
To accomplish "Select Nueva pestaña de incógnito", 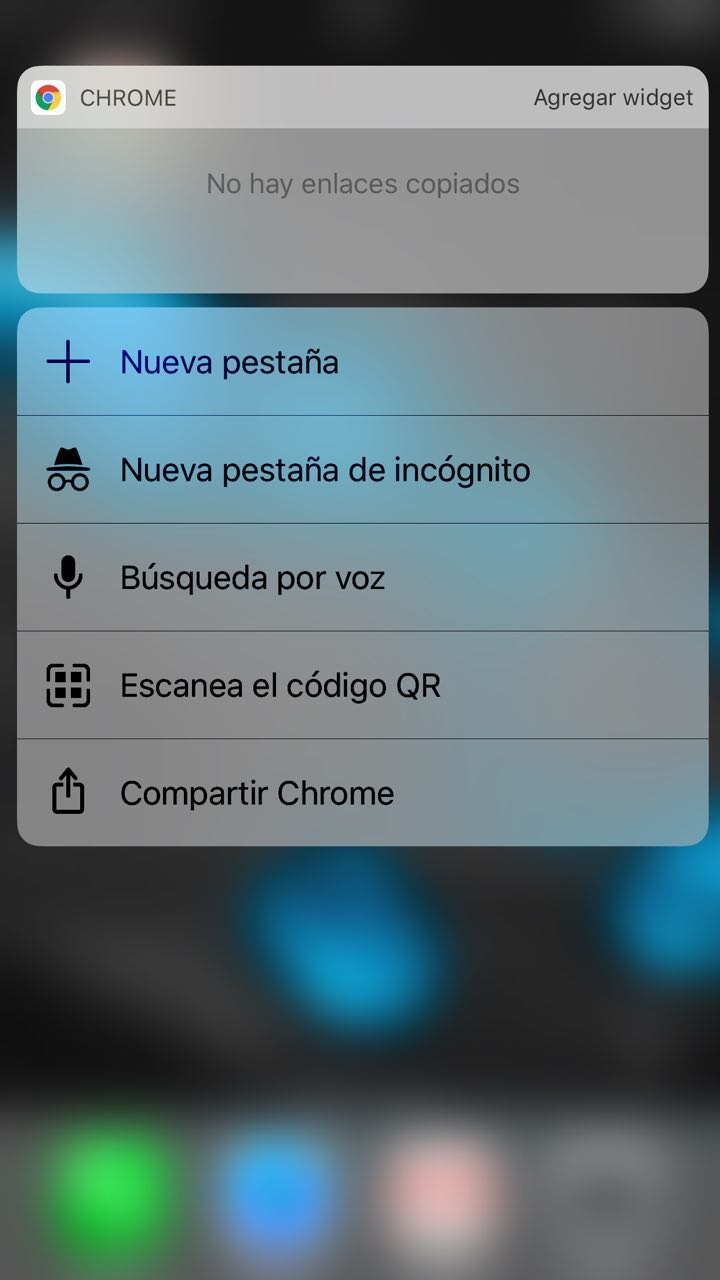I will point(362,470).
